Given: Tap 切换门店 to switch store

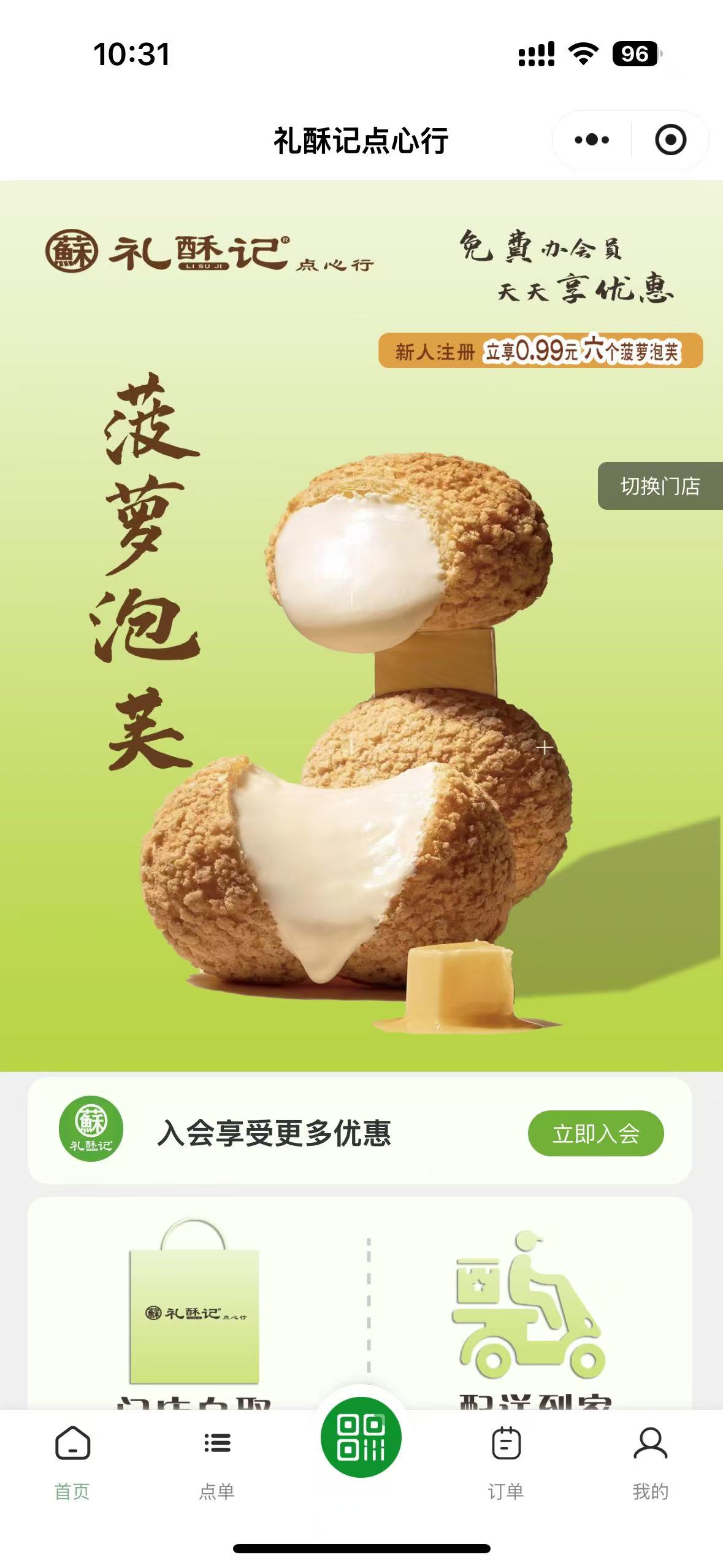Looking at the screenshot, I should click(x=660, y=486).
